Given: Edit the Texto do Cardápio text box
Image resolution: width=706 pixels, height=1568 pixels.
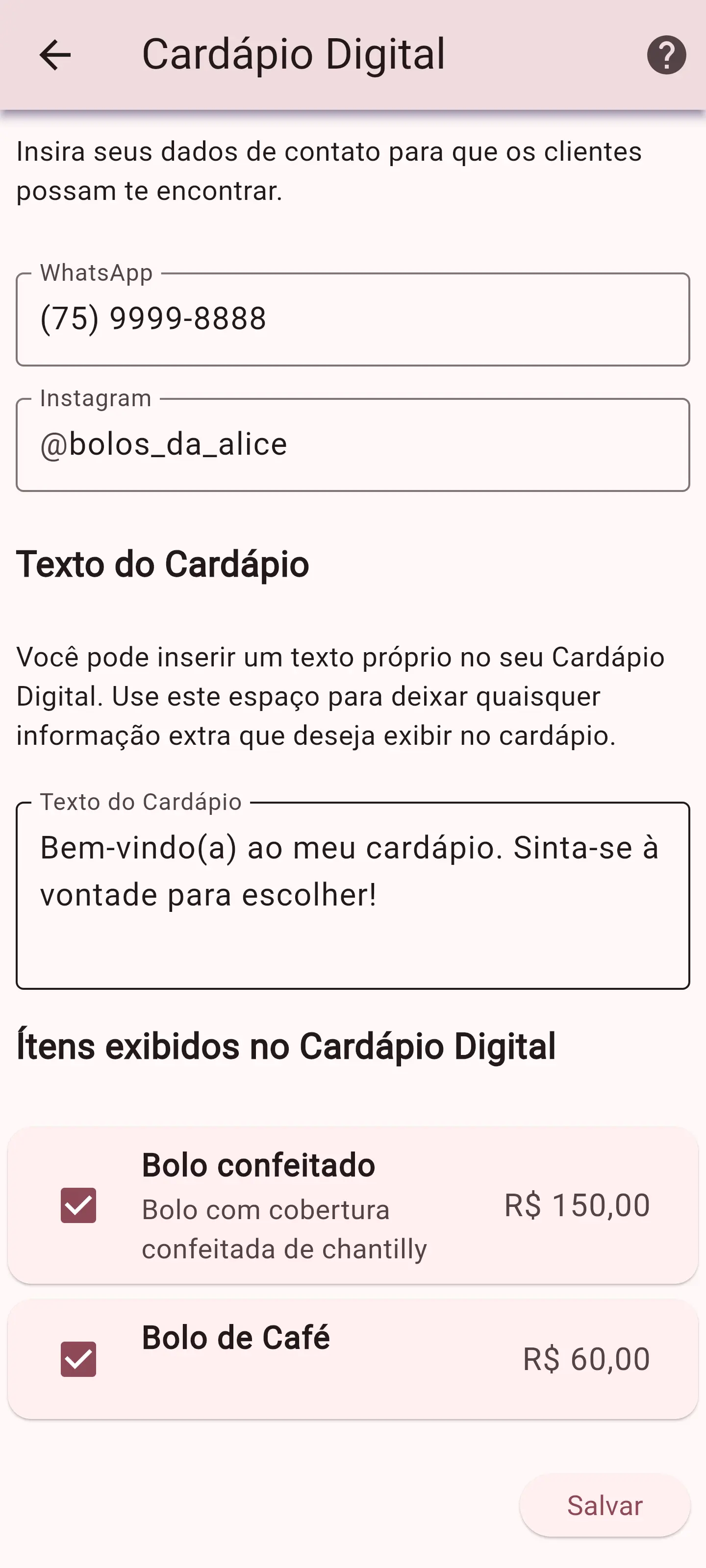Looking at the screenshot, I should (352, 895).
